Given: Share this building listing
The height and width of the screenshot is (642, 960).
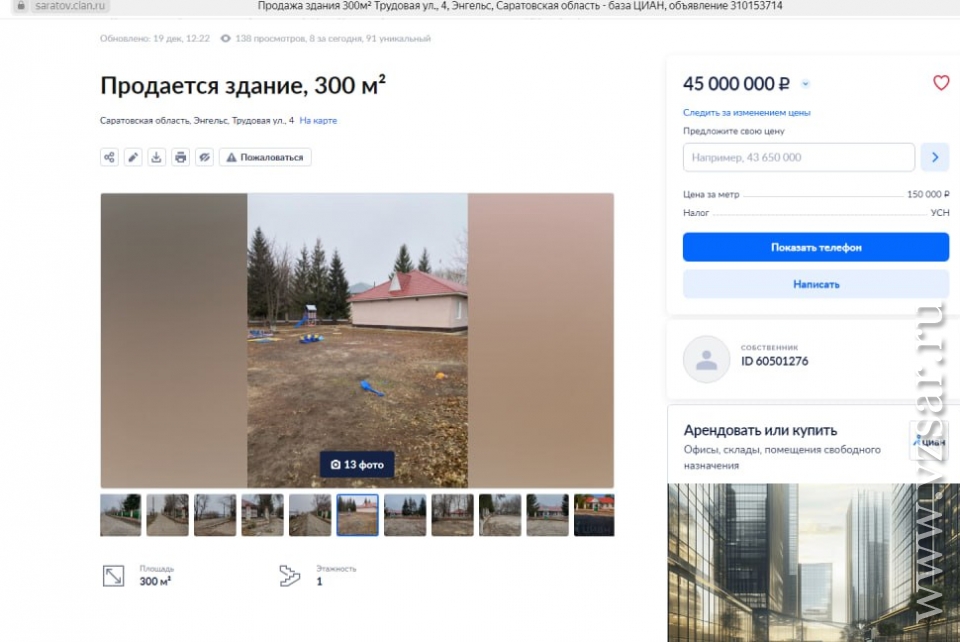Looking at the screenshot, I should tap(109, 157).
